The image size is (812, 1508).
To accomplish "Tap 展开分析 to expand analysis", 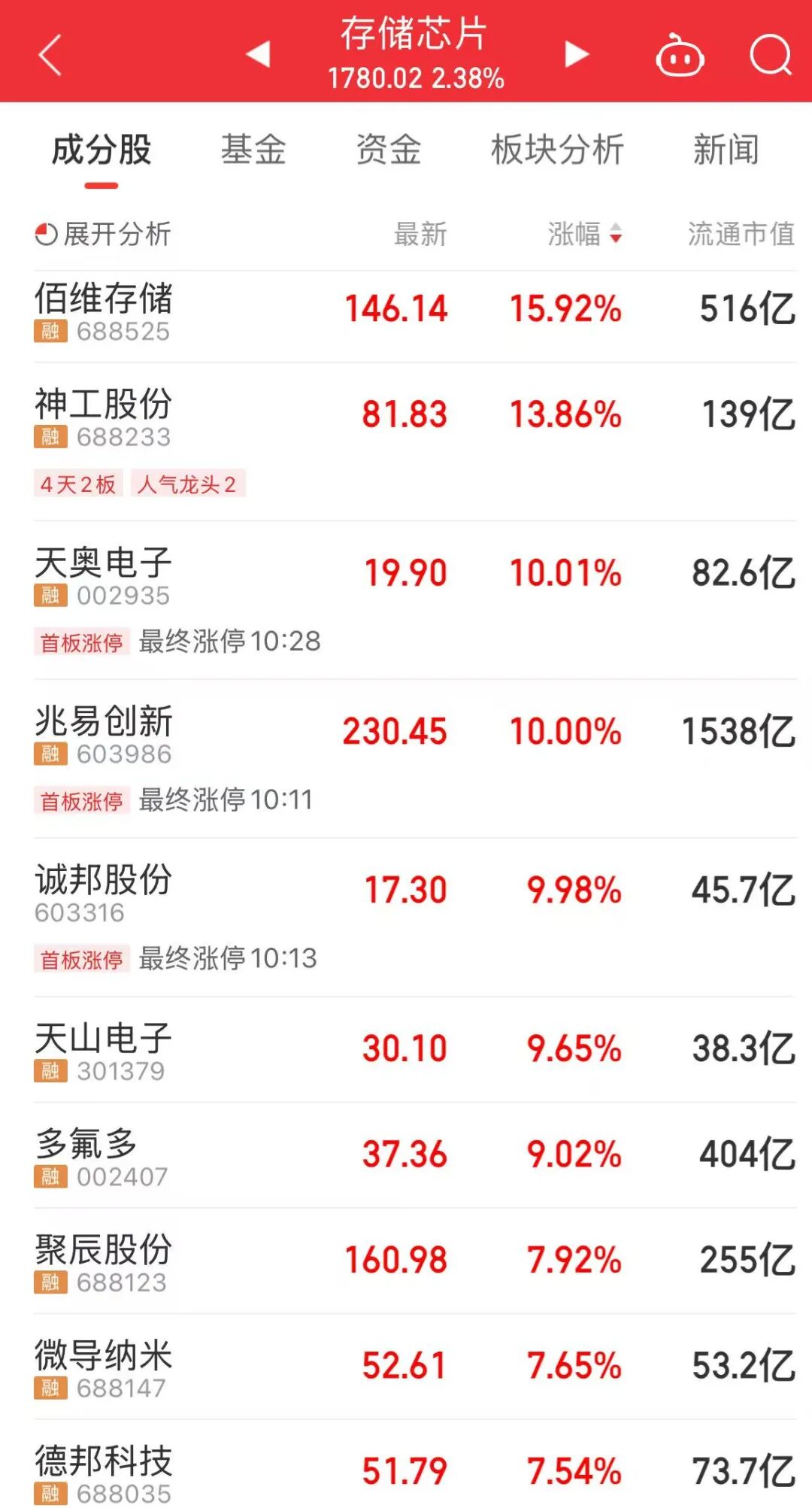I will tap(104, 234).
